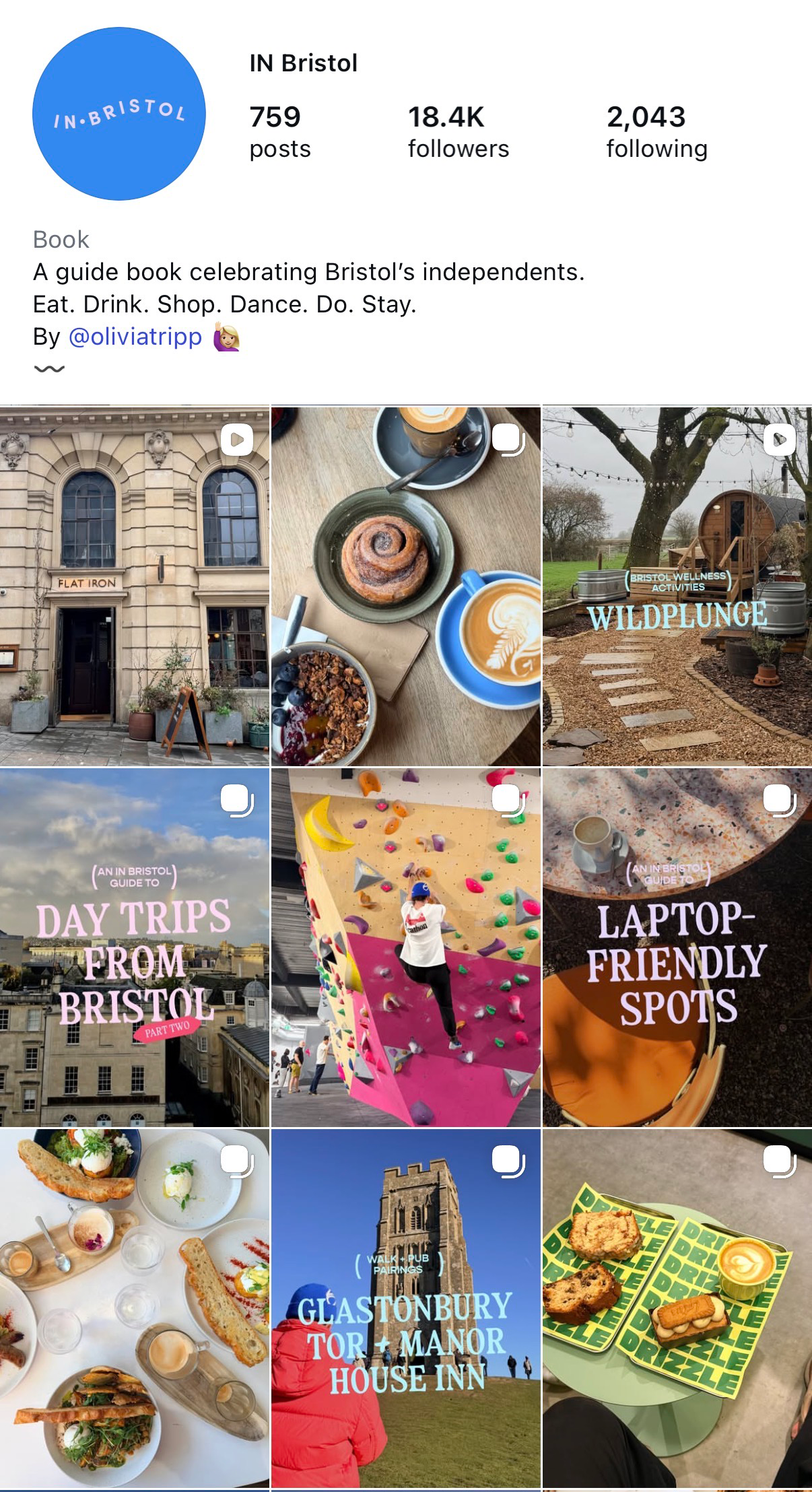Image resolution: width=812 pixels, height=1492 pixels.
Task: Open the Day Trips From Bristol post
Action: (135, 947)
